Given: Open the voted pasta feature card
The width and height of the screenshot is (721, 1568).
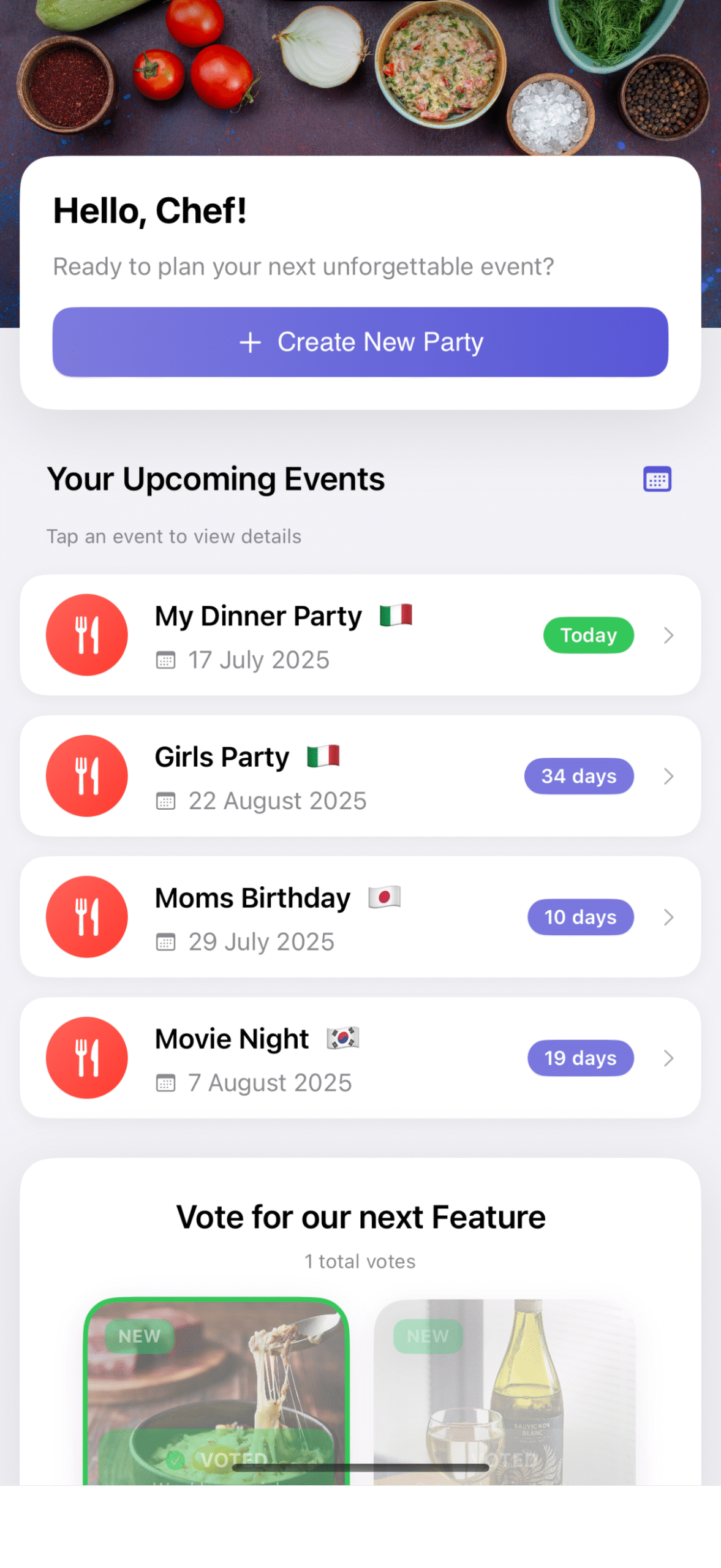Looking at the screenshot, I should (216, 1391).
